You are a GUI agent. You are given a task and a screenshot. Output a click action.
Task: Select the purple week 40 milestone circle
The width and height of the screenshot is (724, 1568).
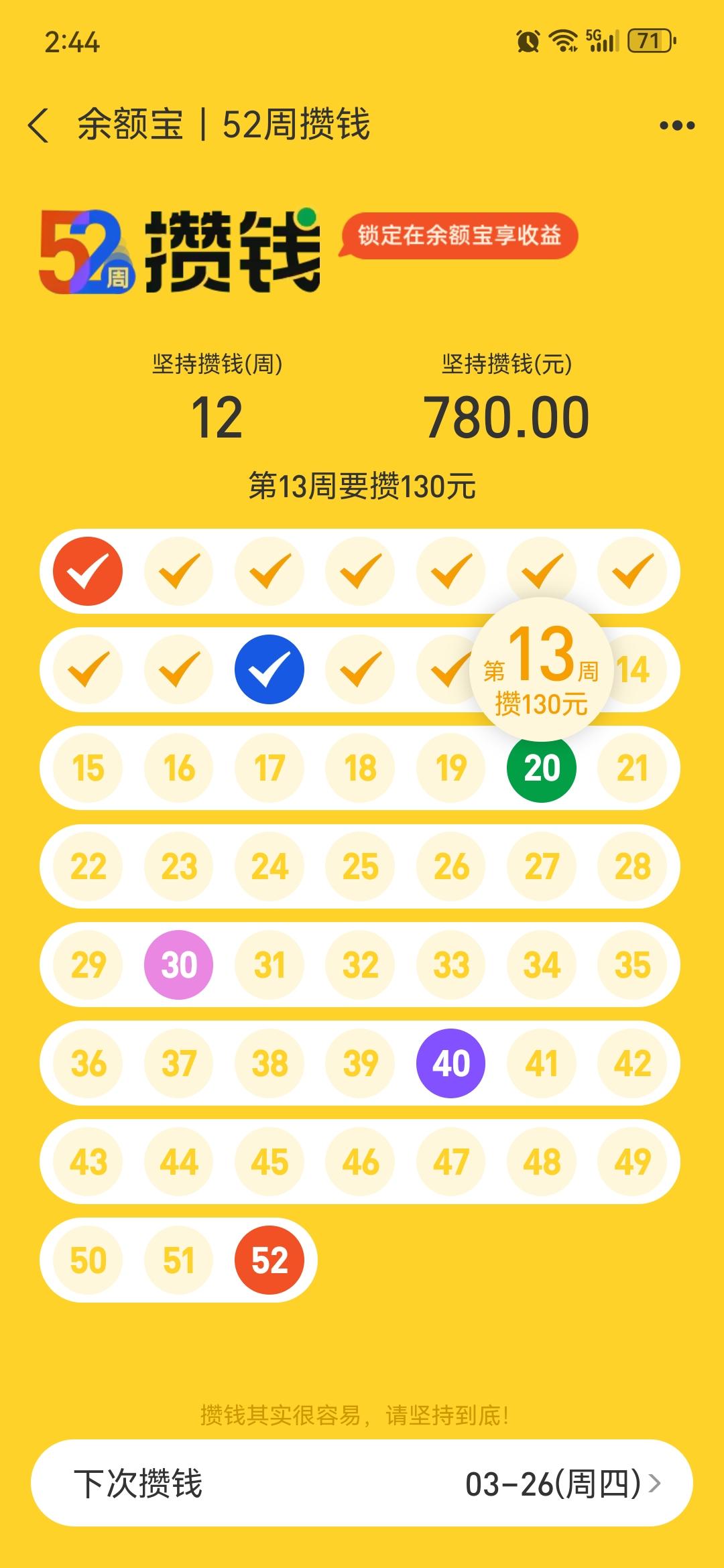[451, 1064]
